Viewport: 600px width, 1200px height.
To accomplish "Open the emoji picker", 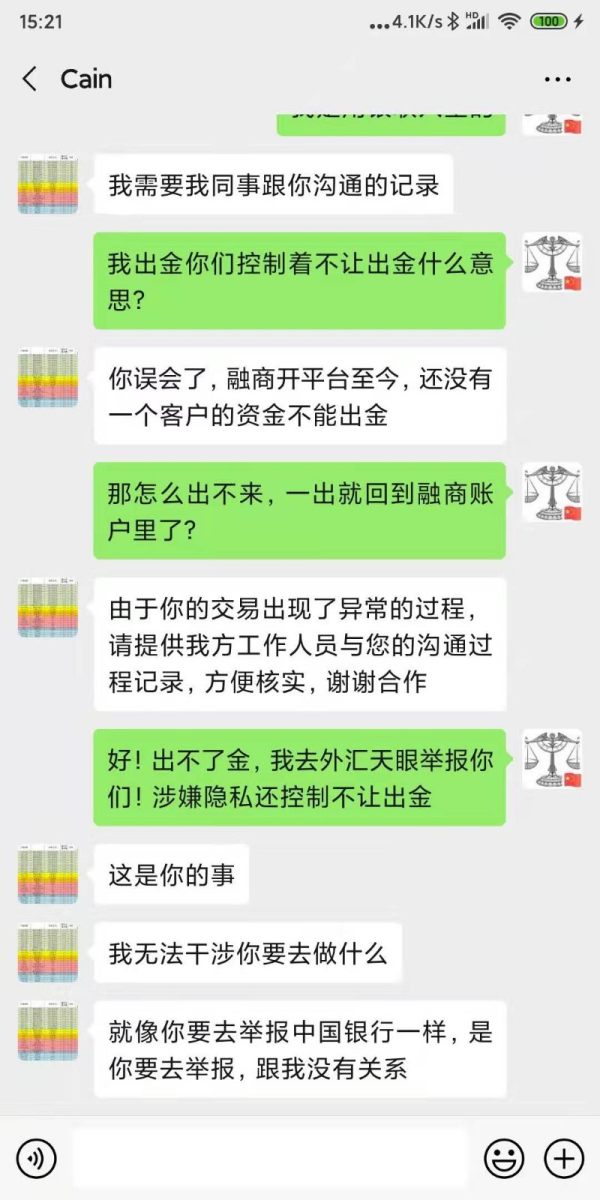I will click(x=504, y=1159).
